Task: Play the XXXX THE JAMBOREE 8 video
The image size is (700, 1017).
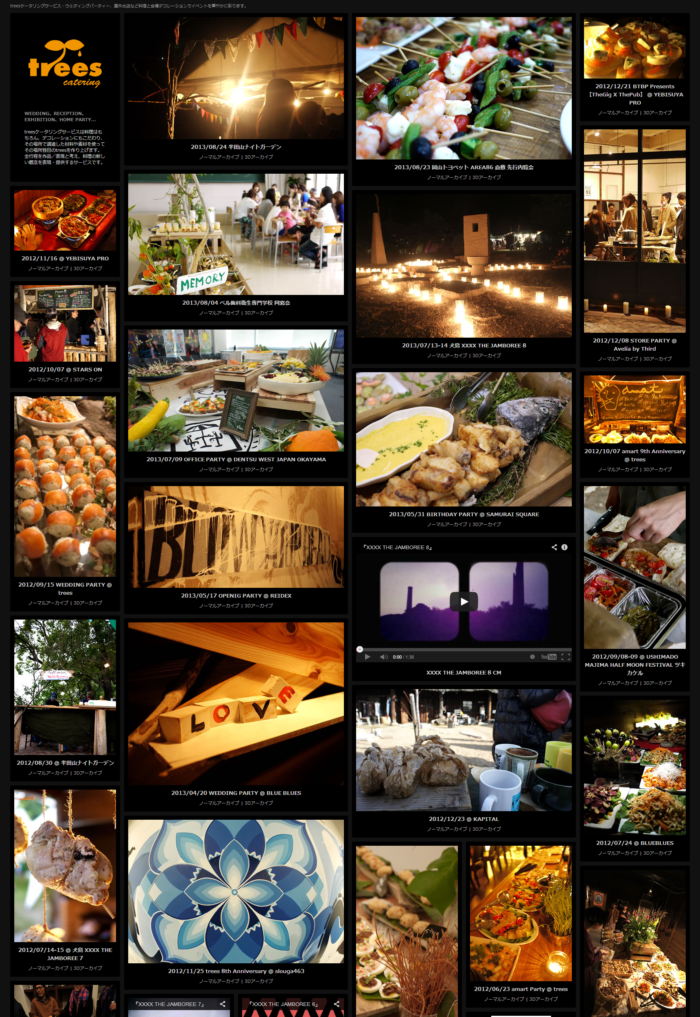Action: (x=463, y=601)
